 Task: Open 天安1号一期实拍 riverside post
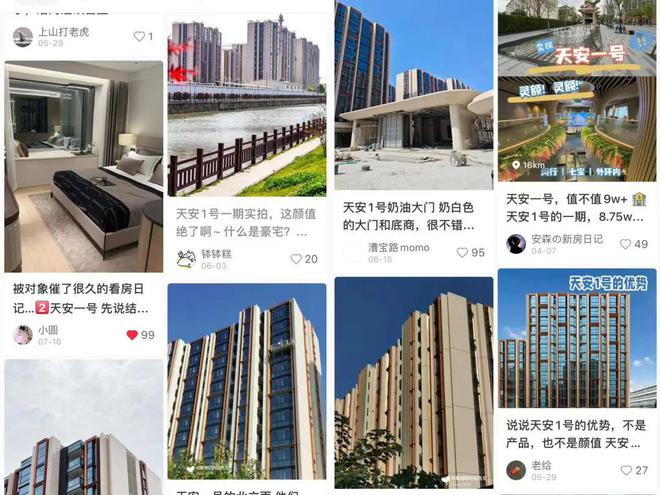pyautogui.click(x=246, y=108)
